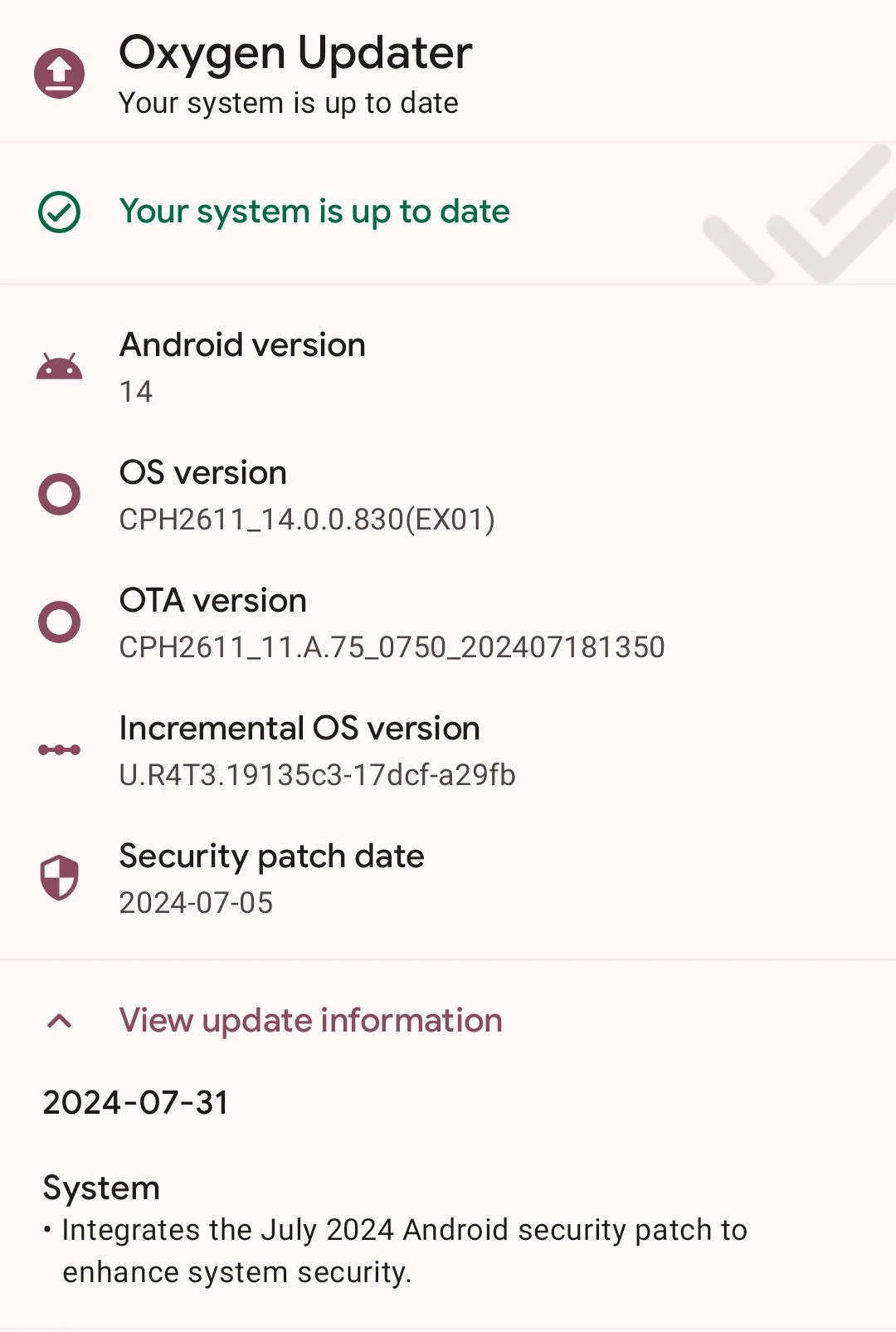Tap the update date heading 2024-07-31
The width and height of the screenshot is (896, 1332).
coord(136,1104)
